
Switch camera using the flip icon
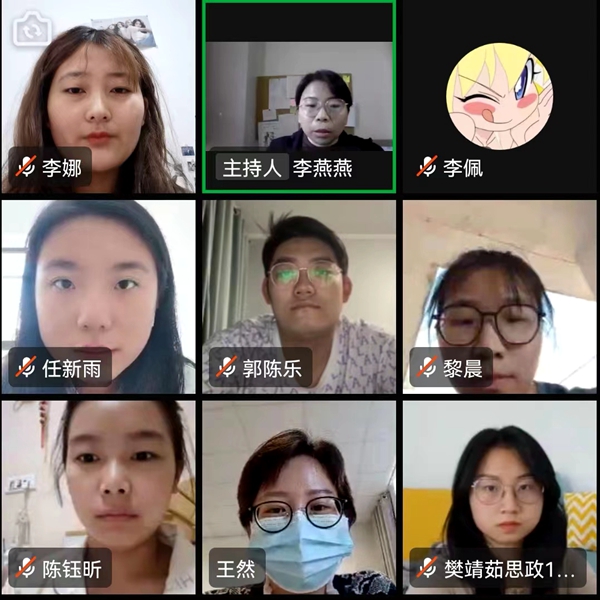[x=31, y=30]
